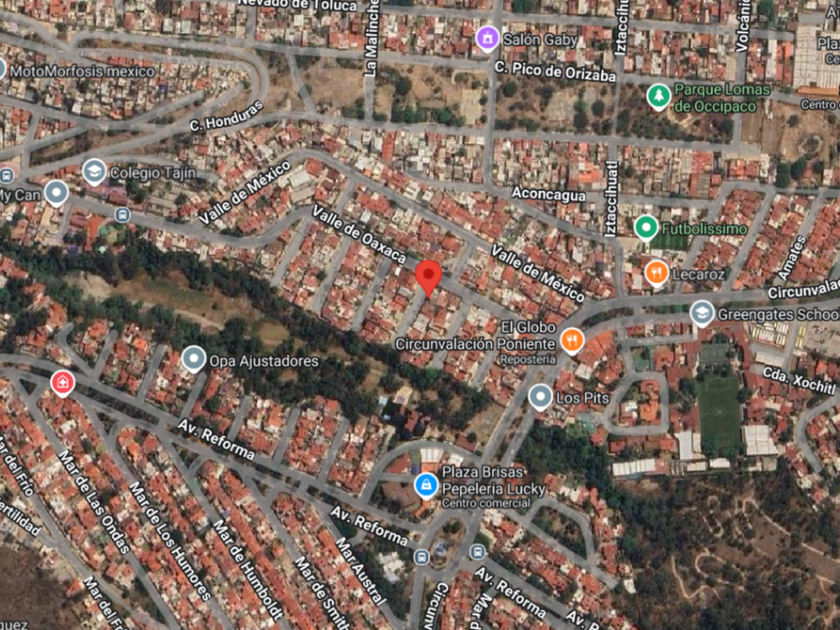Tap the MotoMorfosis mexico marker
The width and height of the screenshot is (840, 630).
coord(2,70)
